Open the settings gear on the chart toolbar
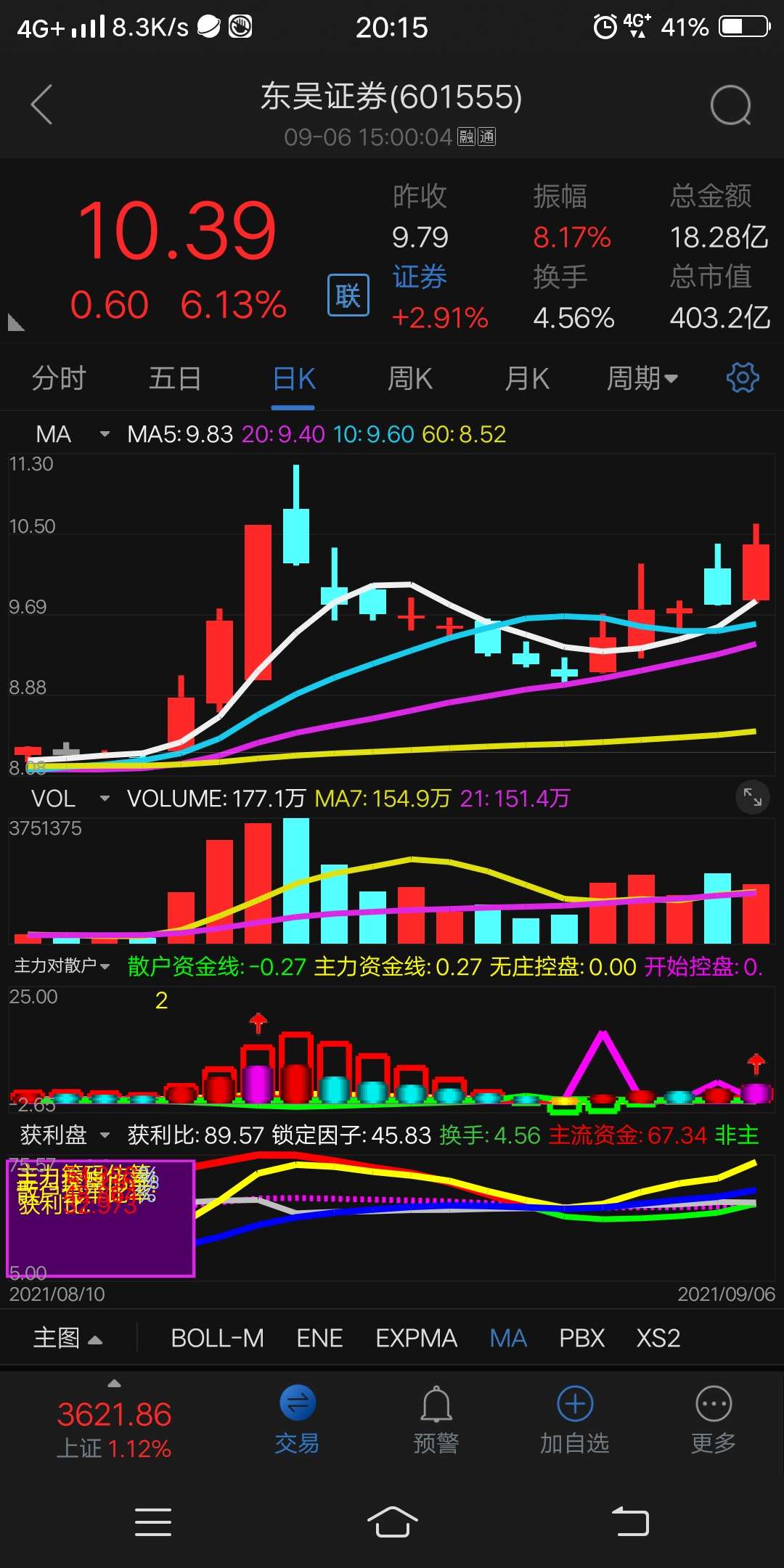The height and width of the screenshot is (1568, 784). pos(741,377)
